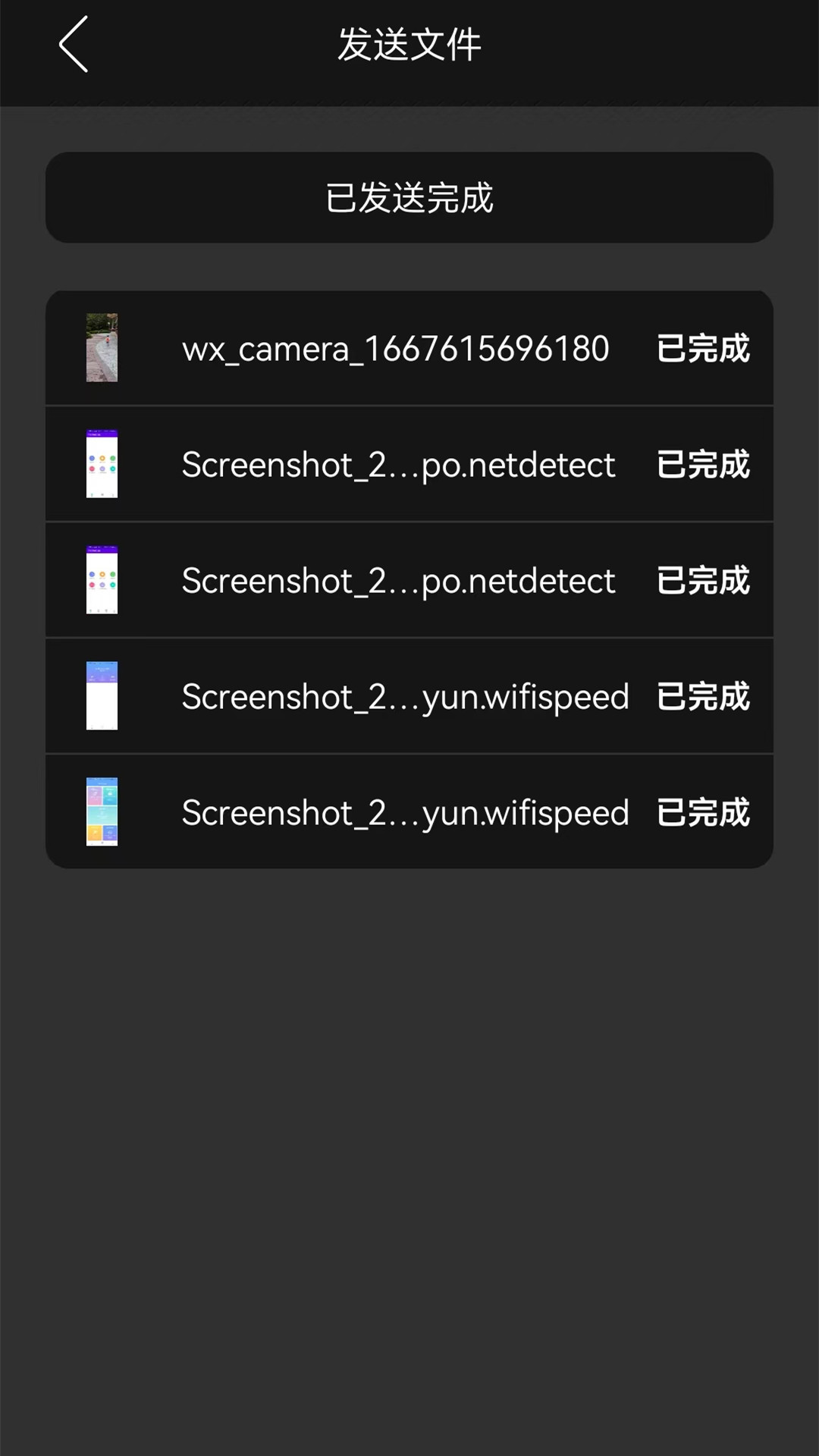The height and width of the screenshot is (1456, 819).
Task: Tap 已完成 next to wx_camera file
Action: [702, 350]
